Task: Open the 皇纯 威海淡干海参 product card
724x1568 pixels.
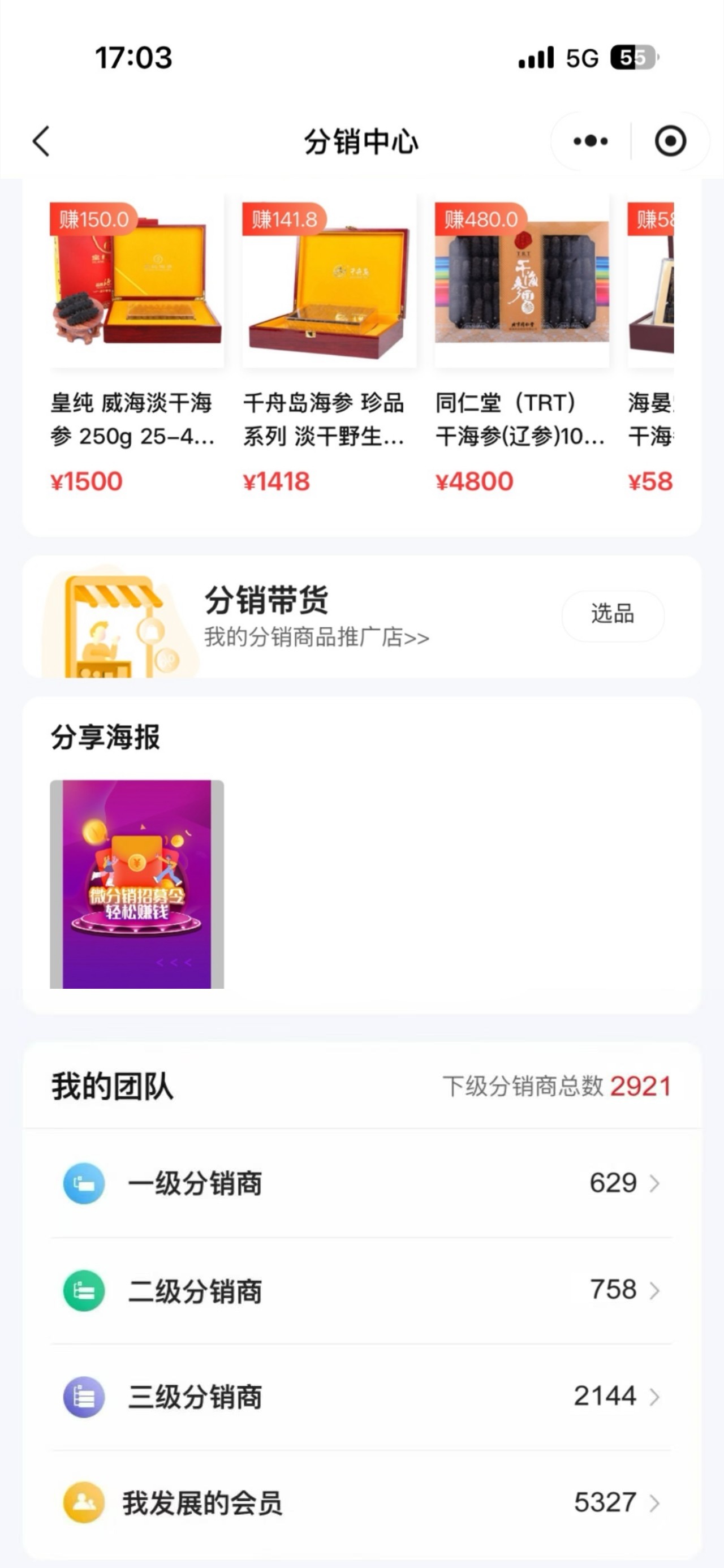Action: [x=137, y=345]
